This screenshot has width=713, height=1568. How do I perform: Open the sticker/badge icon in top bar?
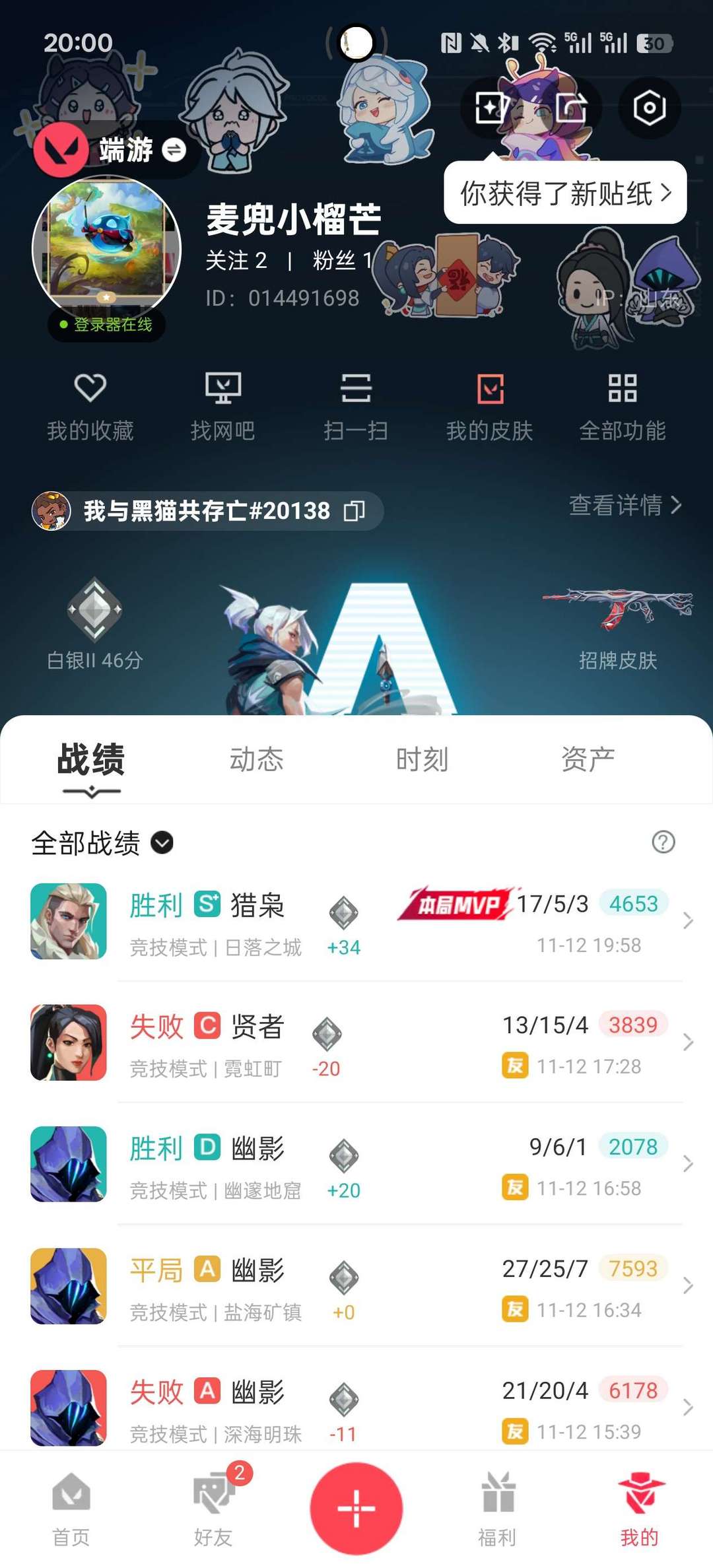point(488,108)
